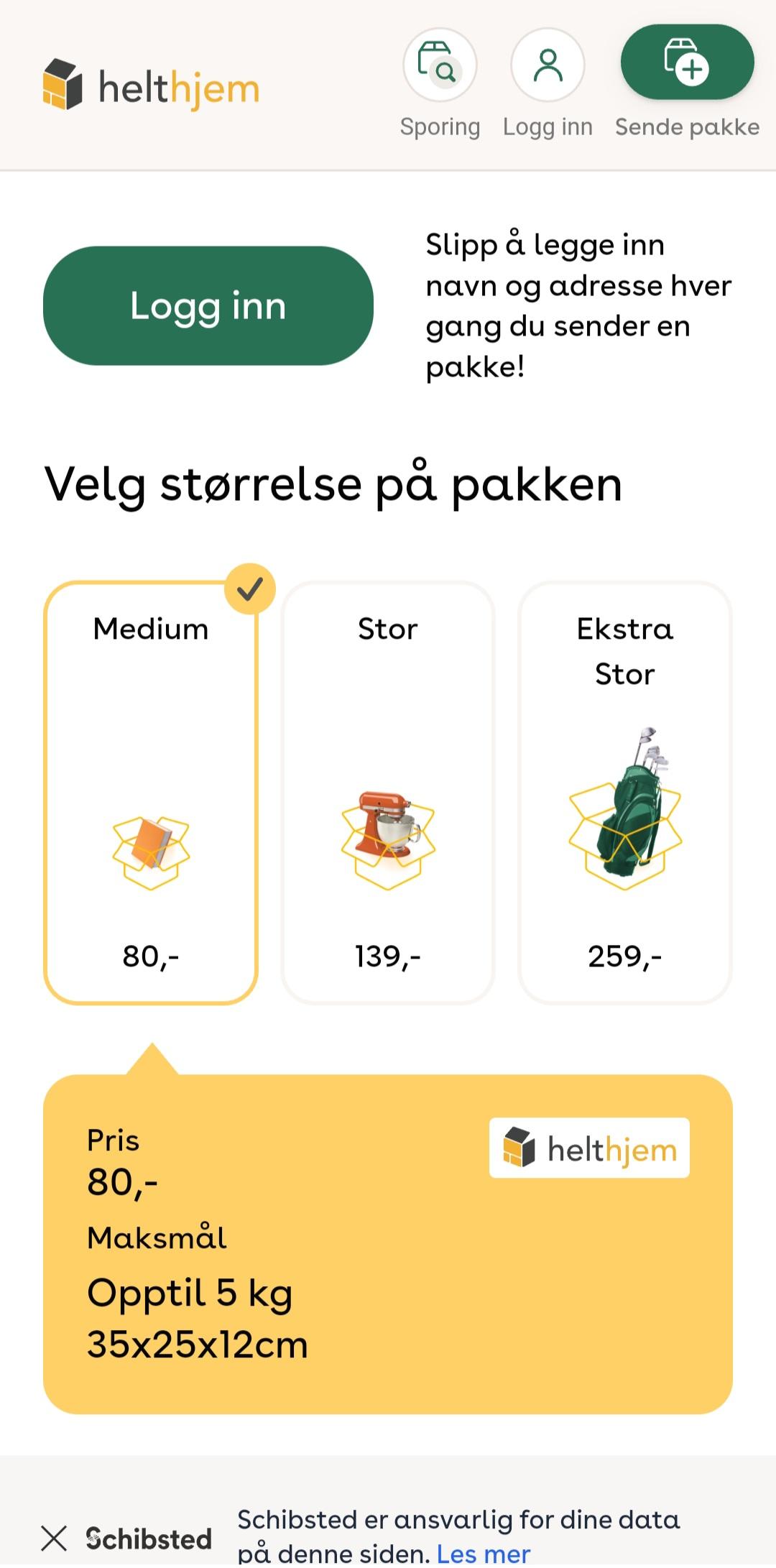Choose the Stor package size
This screenshot has height=1568, width=776.
coord(388,792)
